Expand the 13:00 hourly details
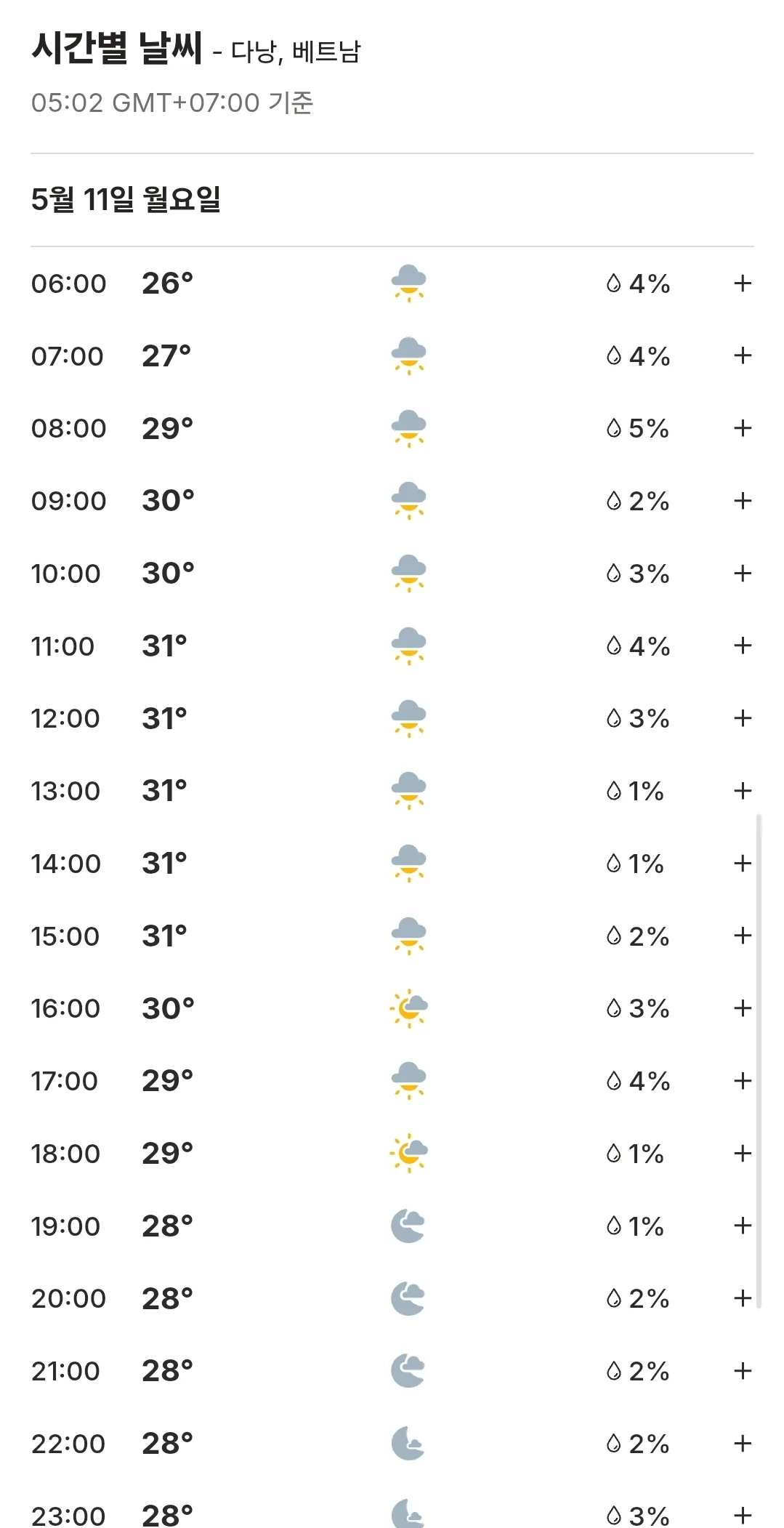 click(x=742, y=791)
